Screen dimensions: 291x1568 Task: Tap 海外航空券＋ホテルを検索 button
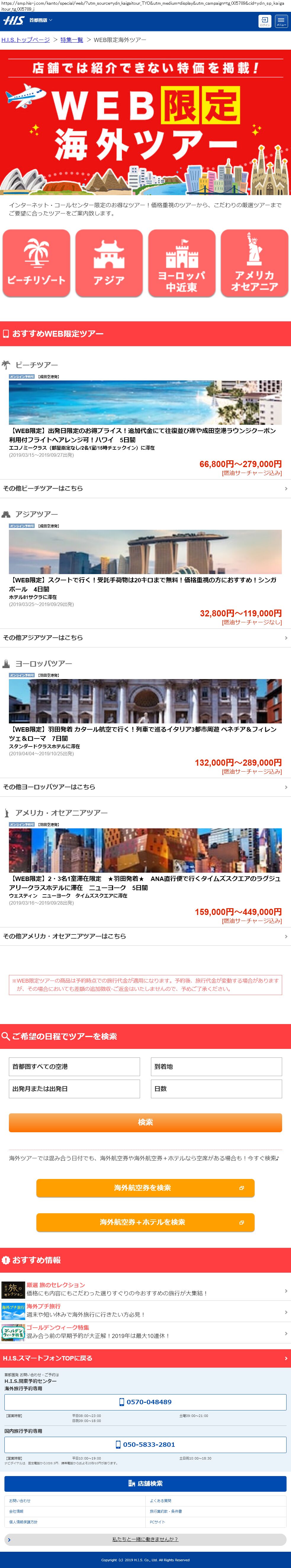click(145, 1222)
